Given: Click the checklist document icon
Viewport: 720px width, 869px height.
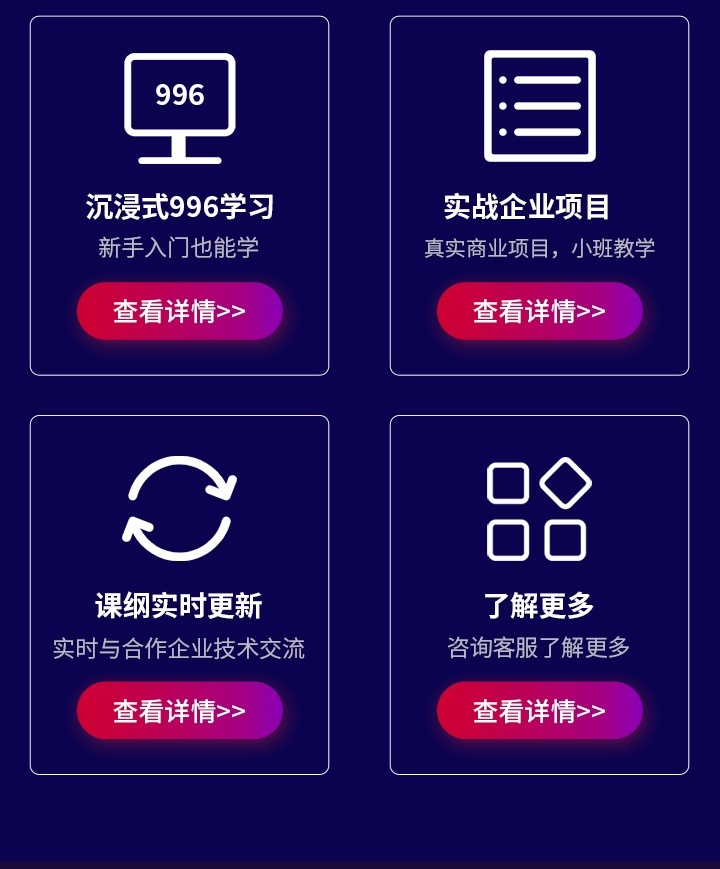Looking at the screenshot, I should (x=540, y=105).
